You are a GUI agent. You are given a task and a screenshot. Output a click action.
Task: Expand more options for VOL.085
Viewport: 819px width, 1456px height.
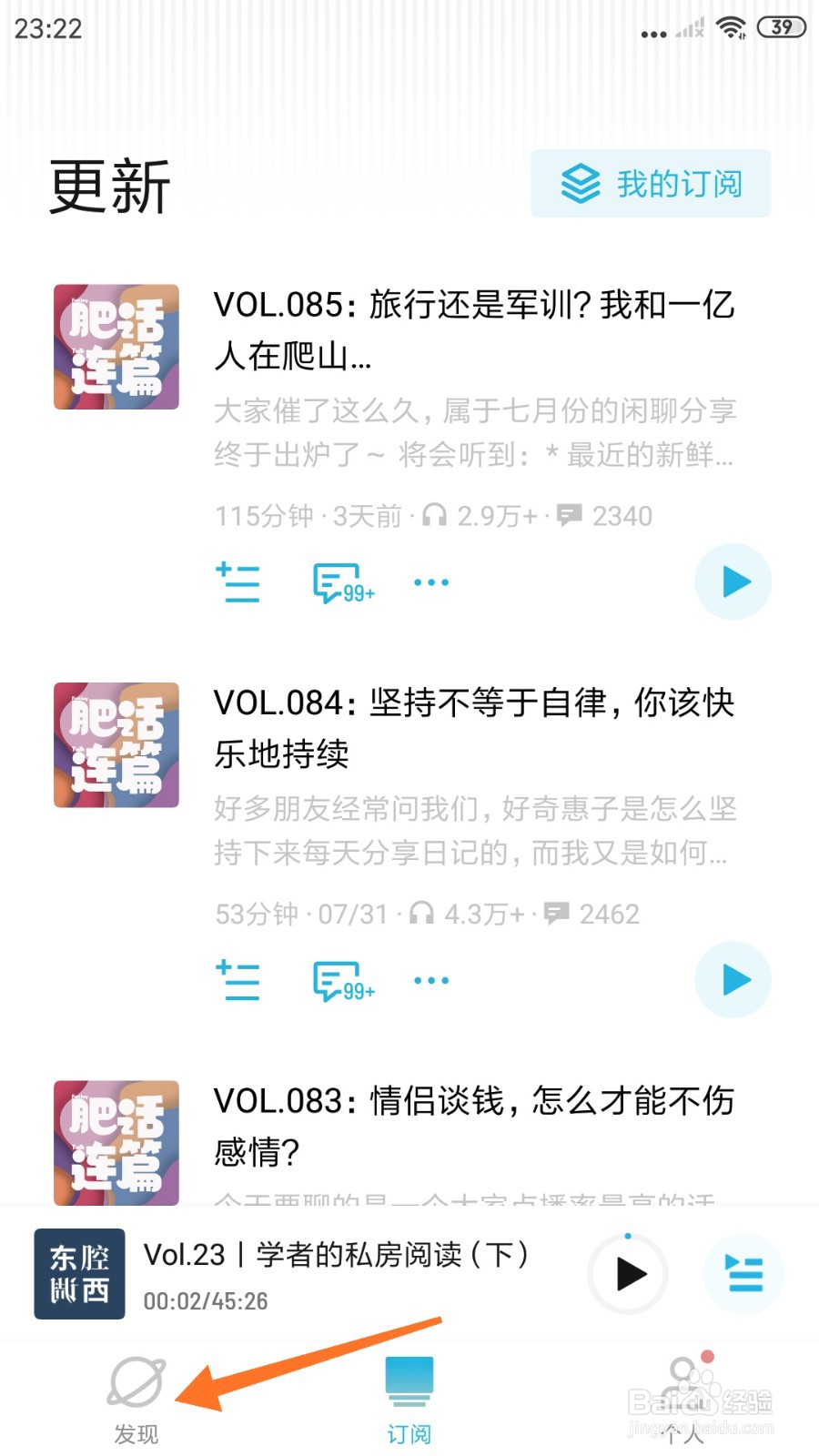[430, 581]
